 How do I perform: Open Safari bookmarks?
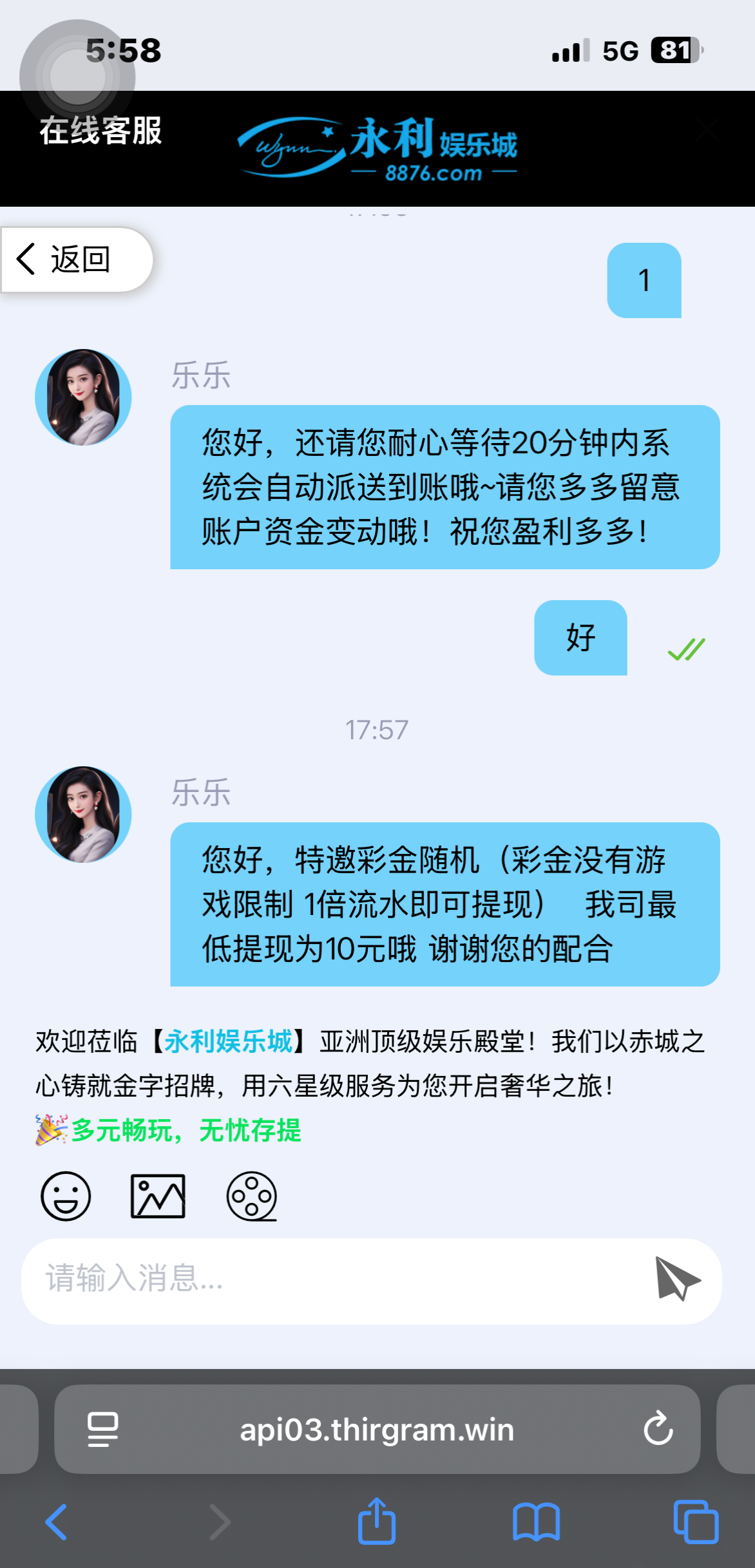tap(536, 1522)
